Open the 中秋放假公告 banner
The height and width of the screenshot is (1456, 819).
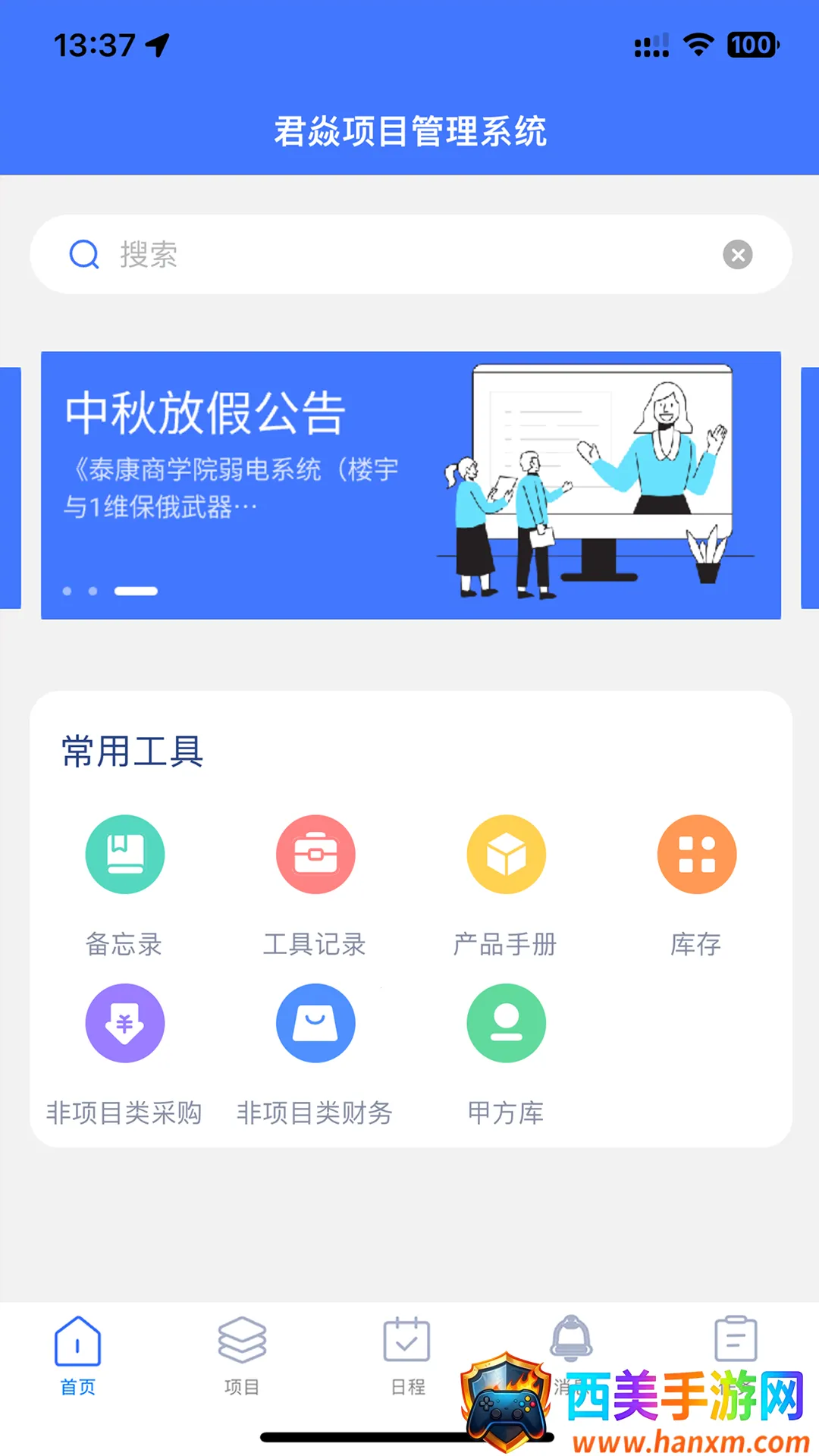click(x=410, y=485)
